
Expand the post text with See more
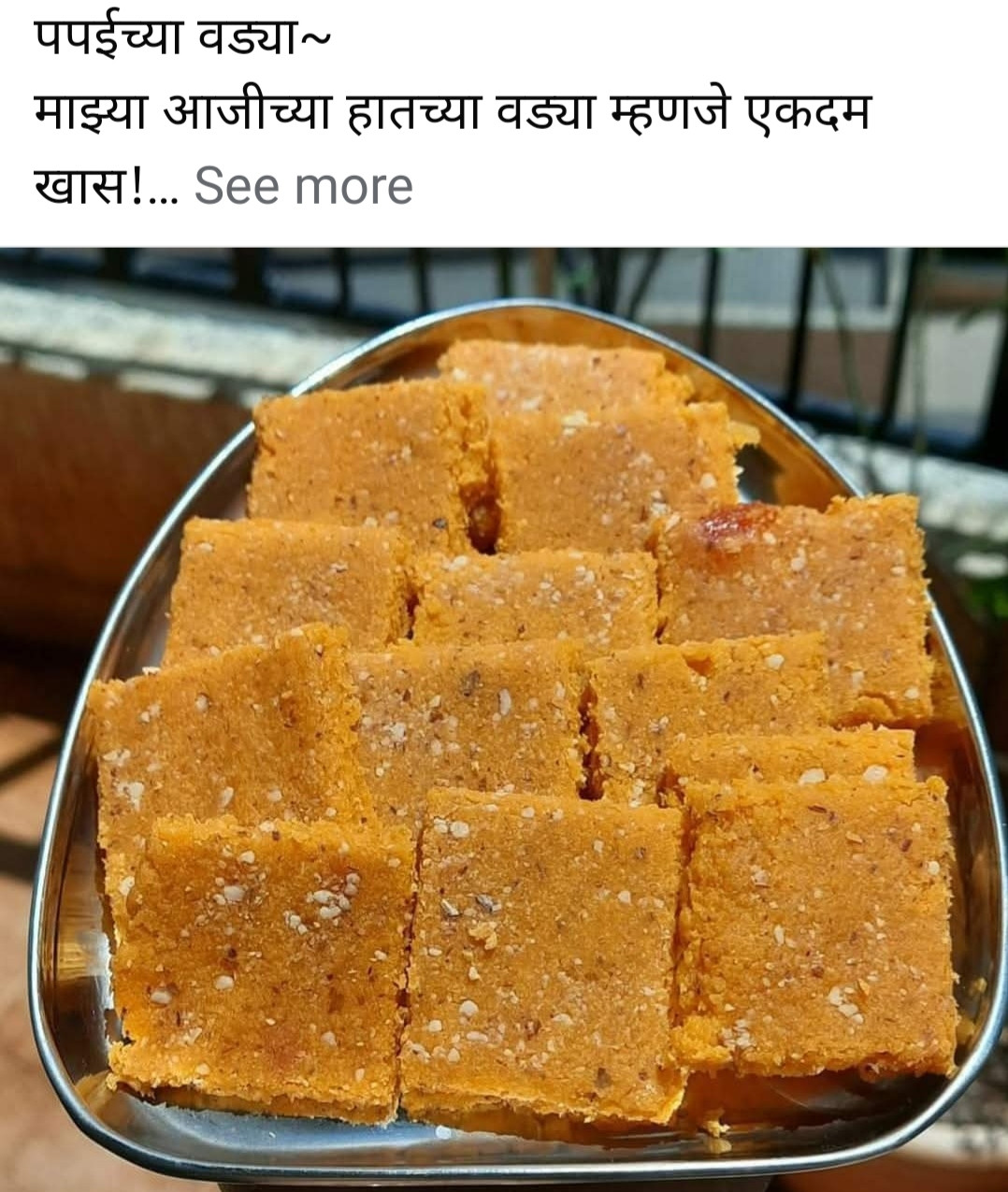[303, 186]
